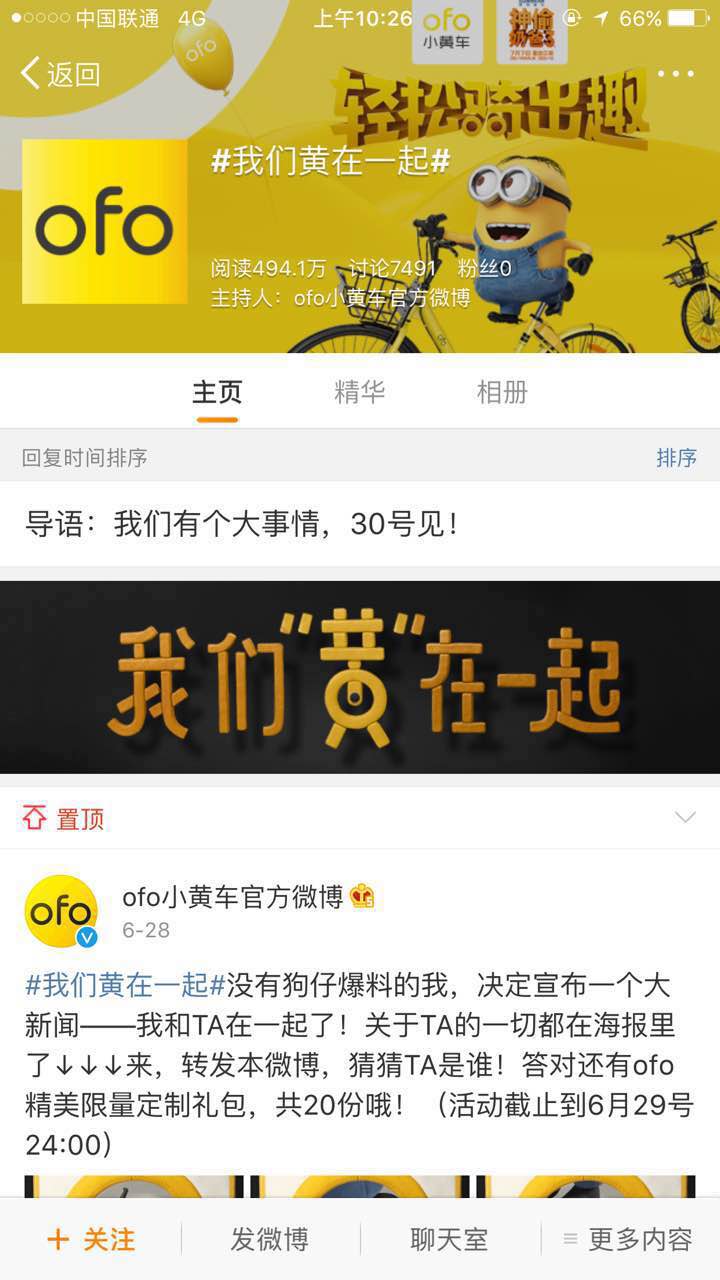Go back using the 返回 button
The height and width of the screenshot is (1280, 720).
60,74
